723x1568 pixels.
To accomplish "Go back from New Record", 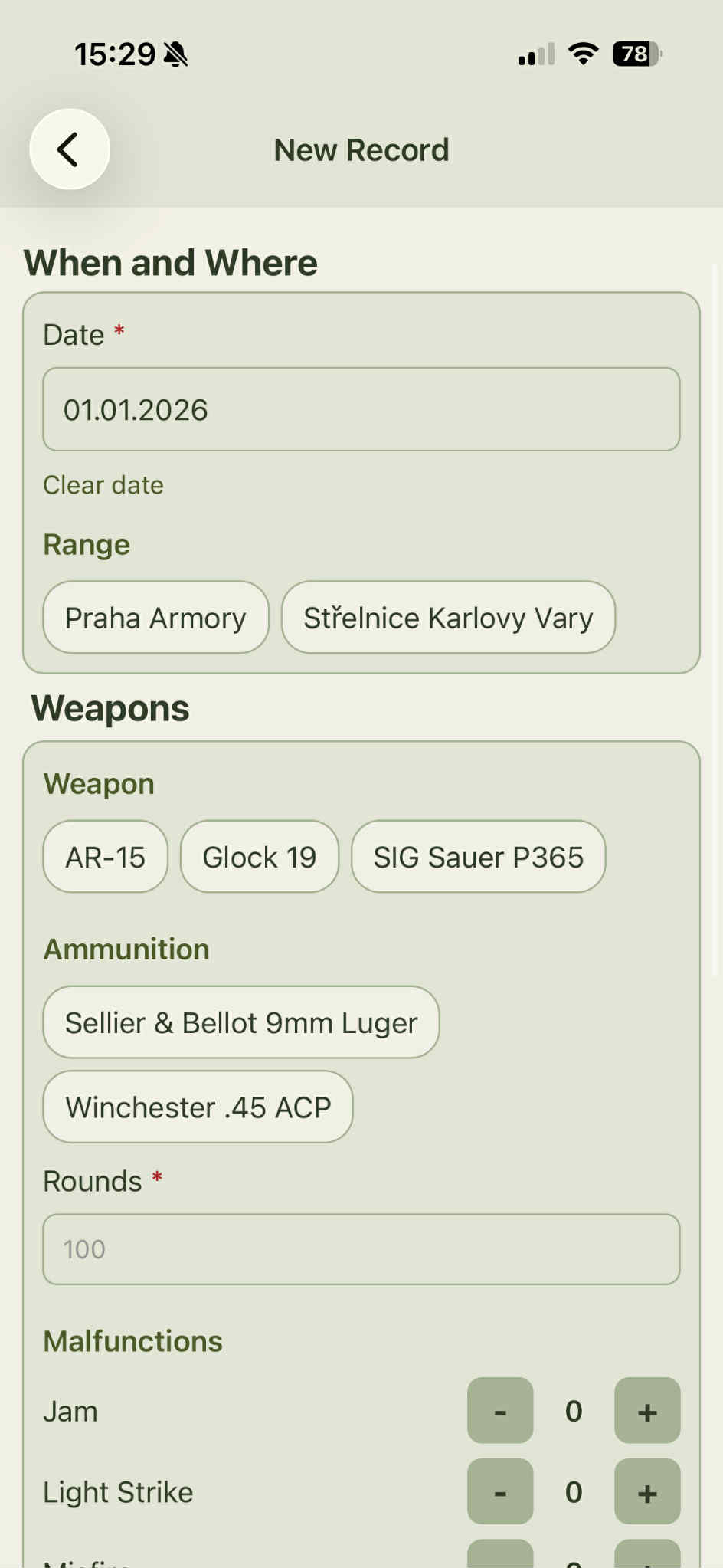I will 70,149.
